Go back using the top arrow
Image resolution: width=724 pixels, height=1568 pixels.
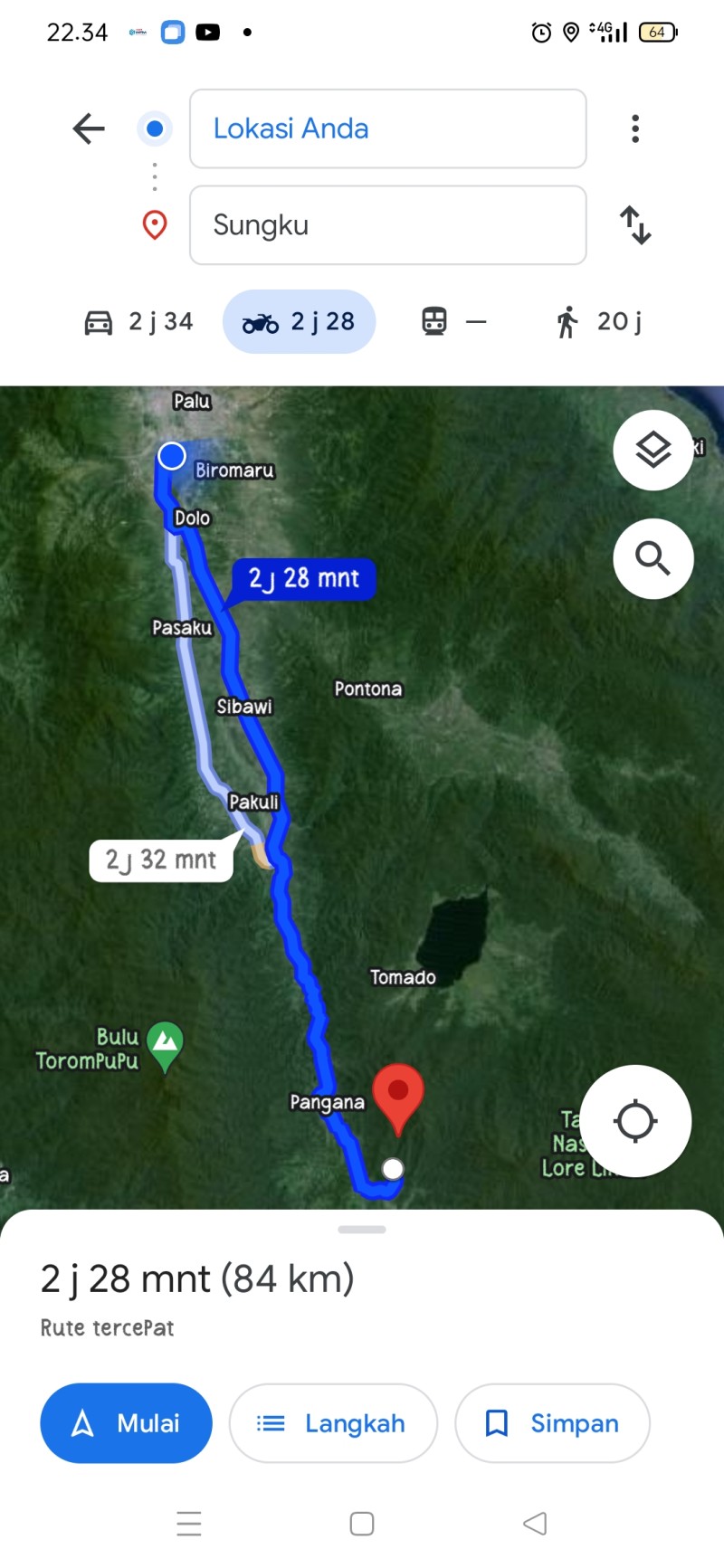(x=89, y=128)
